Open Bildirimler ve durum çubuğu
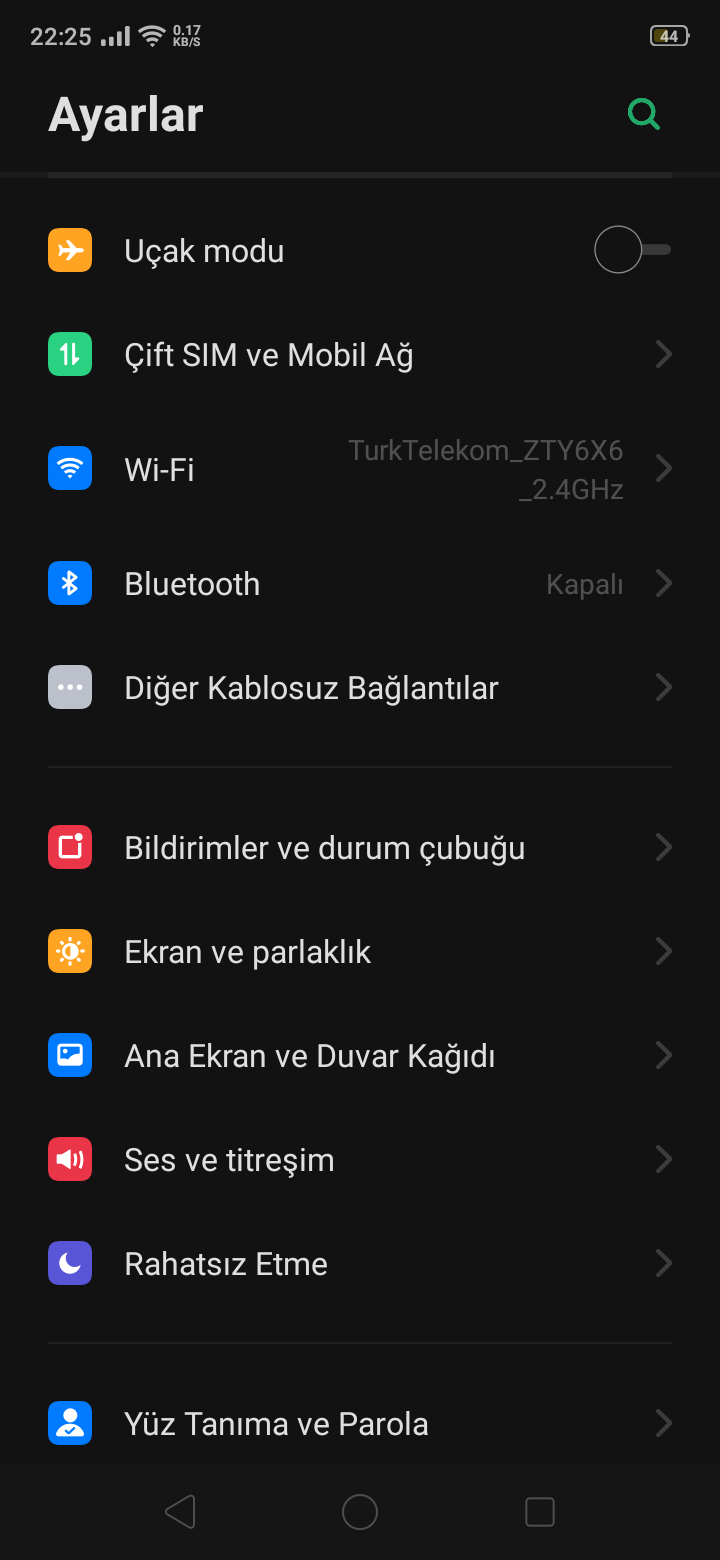Image resolution: width=720 pixels, height=1560 pixels. click(360, 848)
